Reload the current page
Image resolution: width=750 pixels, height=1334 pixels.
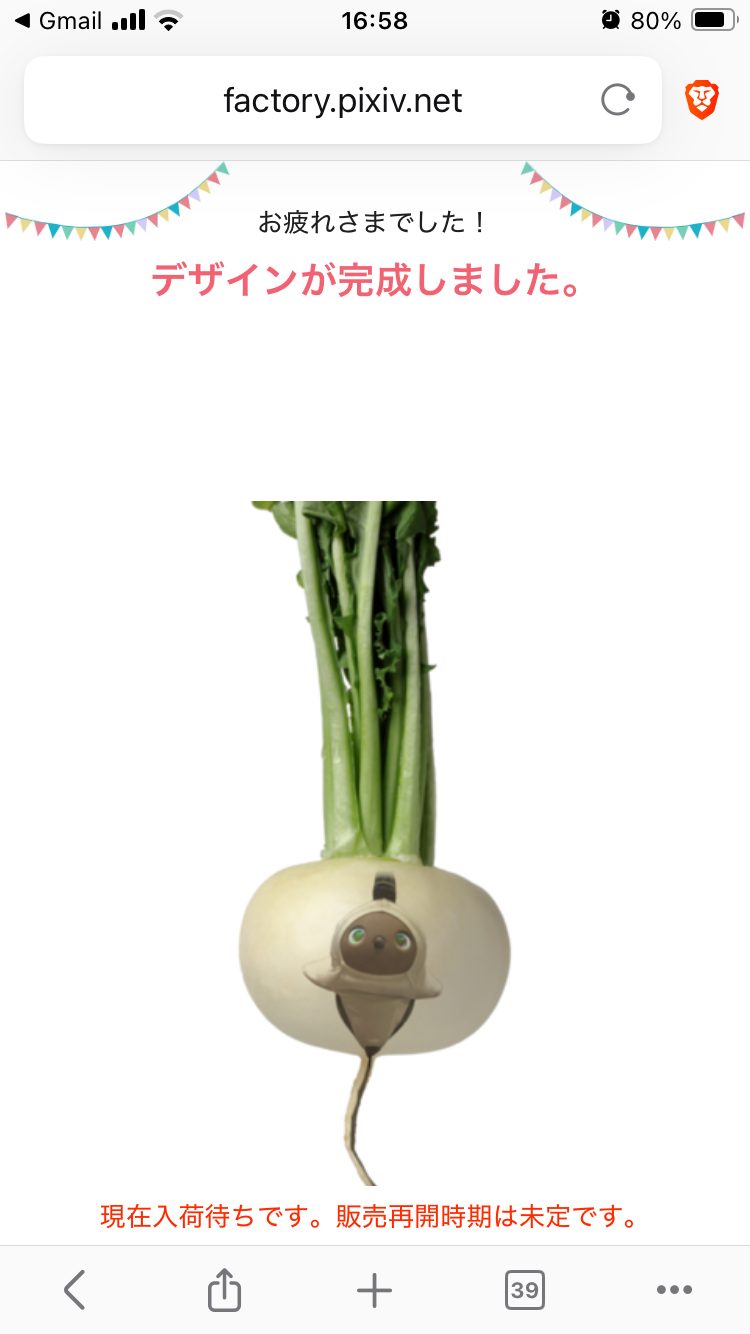(617, 100)
